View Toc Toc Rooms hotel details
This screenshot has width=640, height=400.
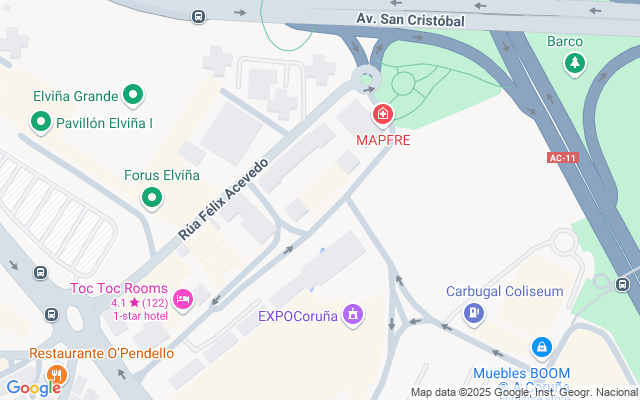(182, 298)
